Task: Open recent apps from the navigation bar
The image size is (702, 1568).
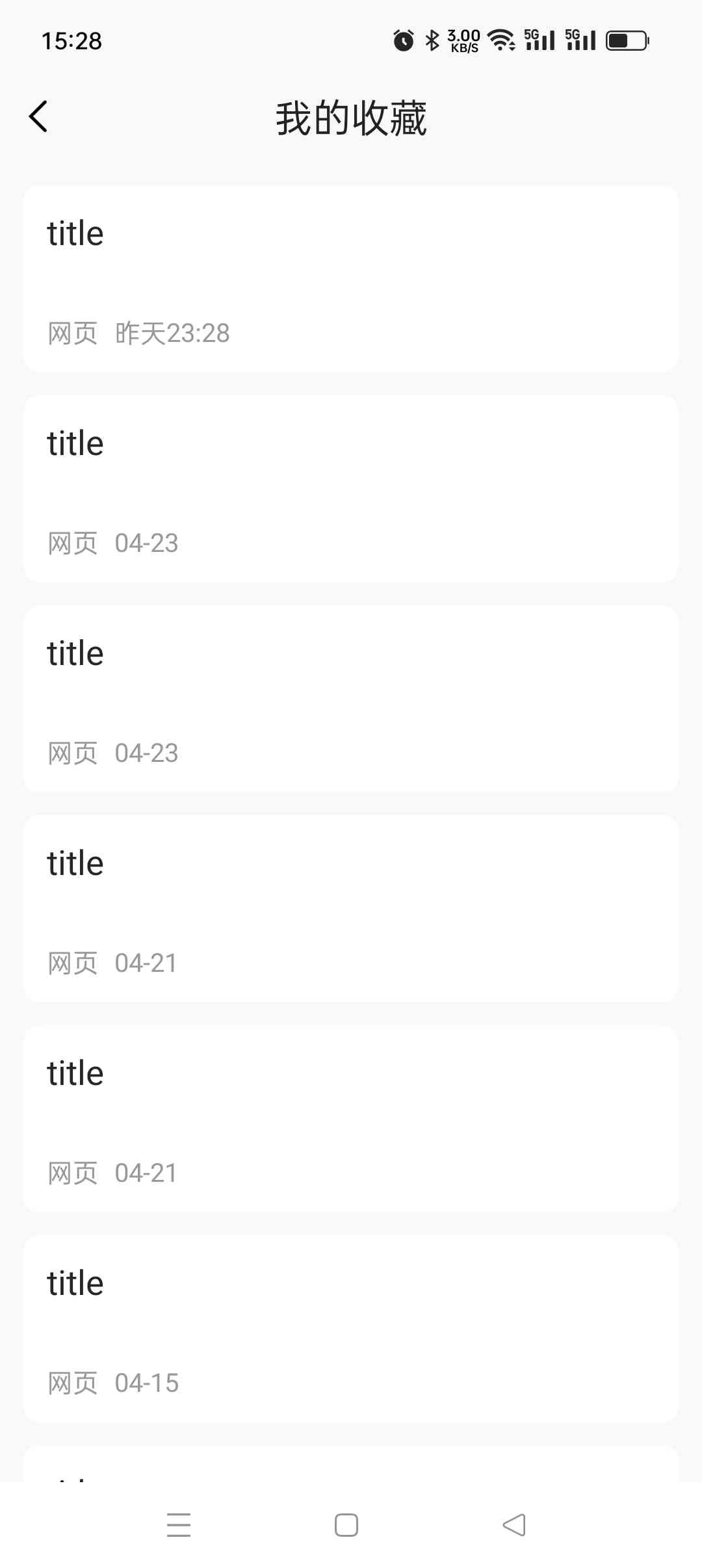Action: 179,1525
